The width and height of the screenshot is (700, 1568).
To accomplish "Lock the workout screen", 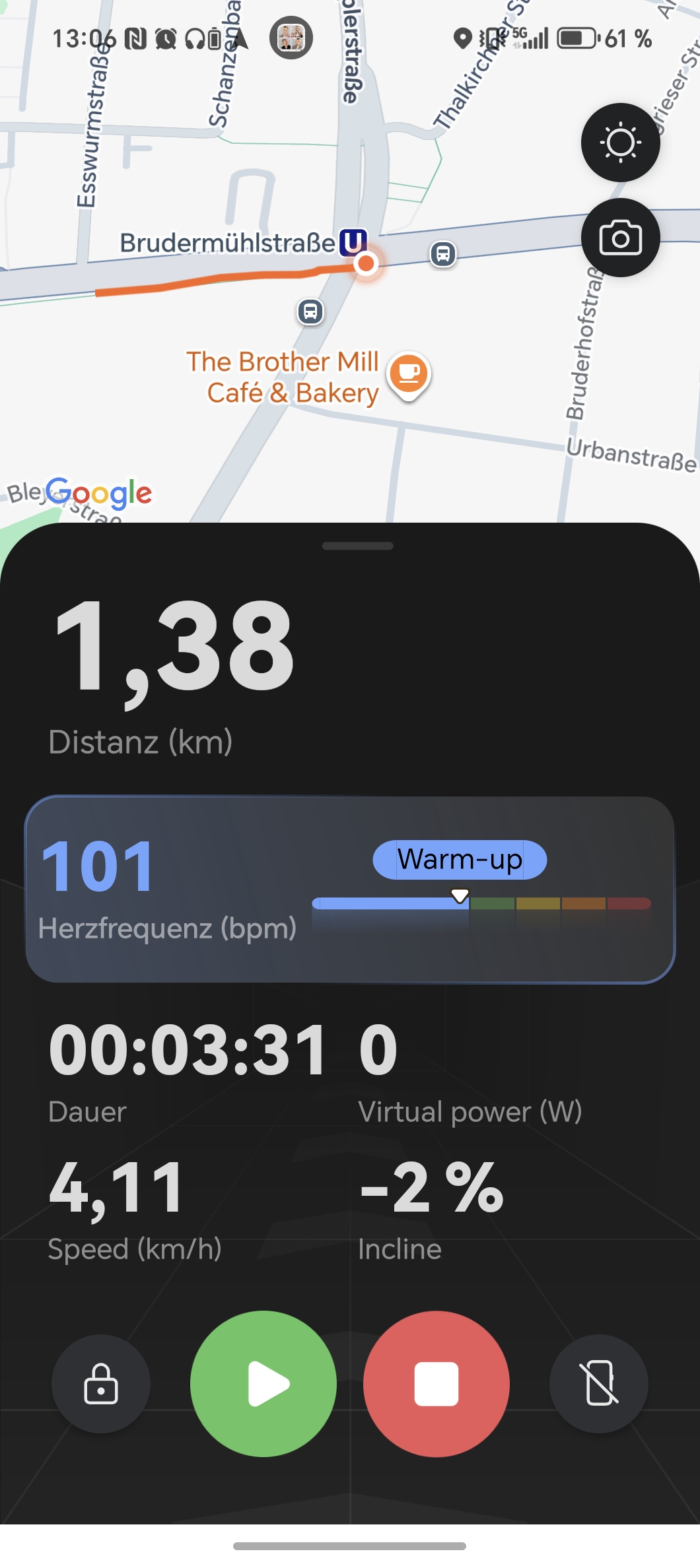I will coord(101,1383).
